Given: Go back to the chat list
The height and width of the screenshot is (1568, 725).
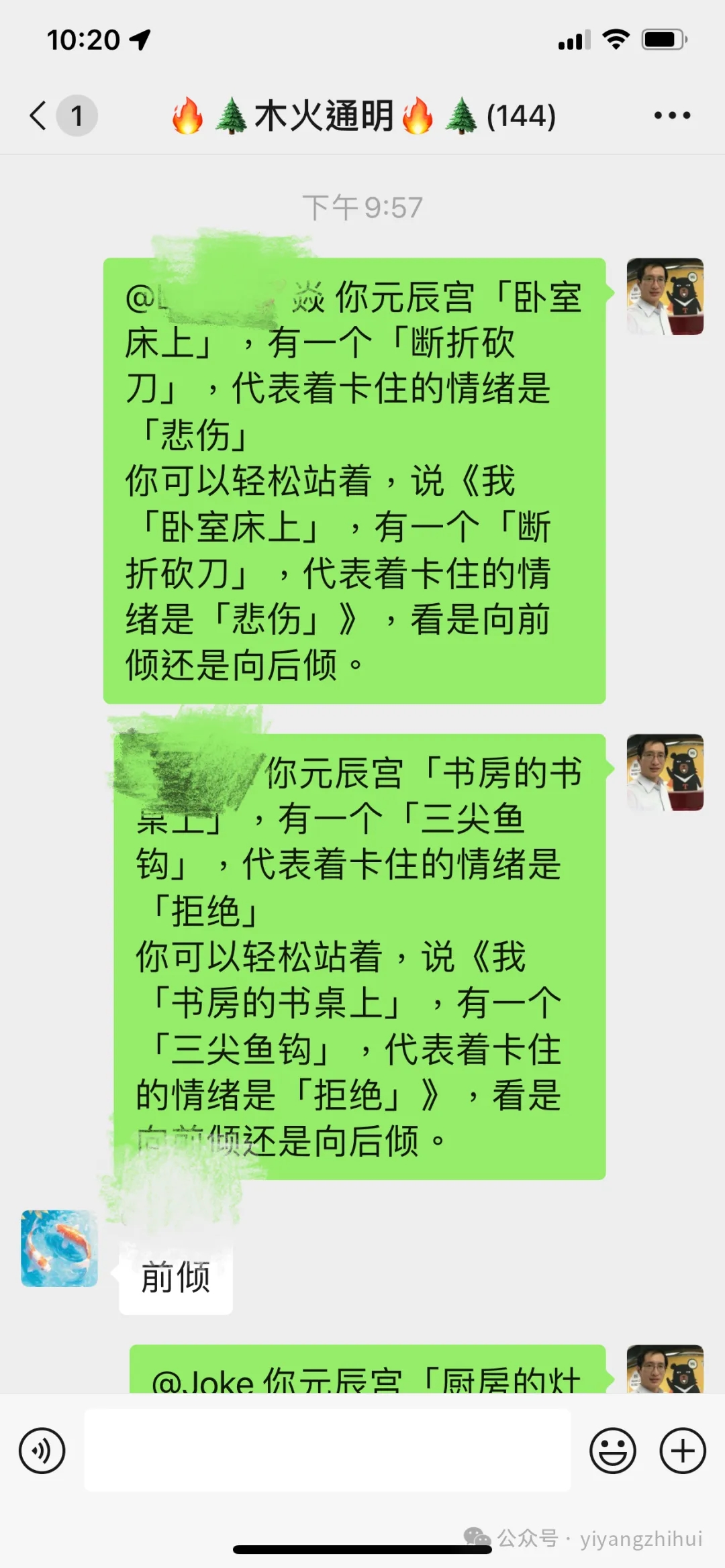Looking at the screenshot, I should 39,115.
